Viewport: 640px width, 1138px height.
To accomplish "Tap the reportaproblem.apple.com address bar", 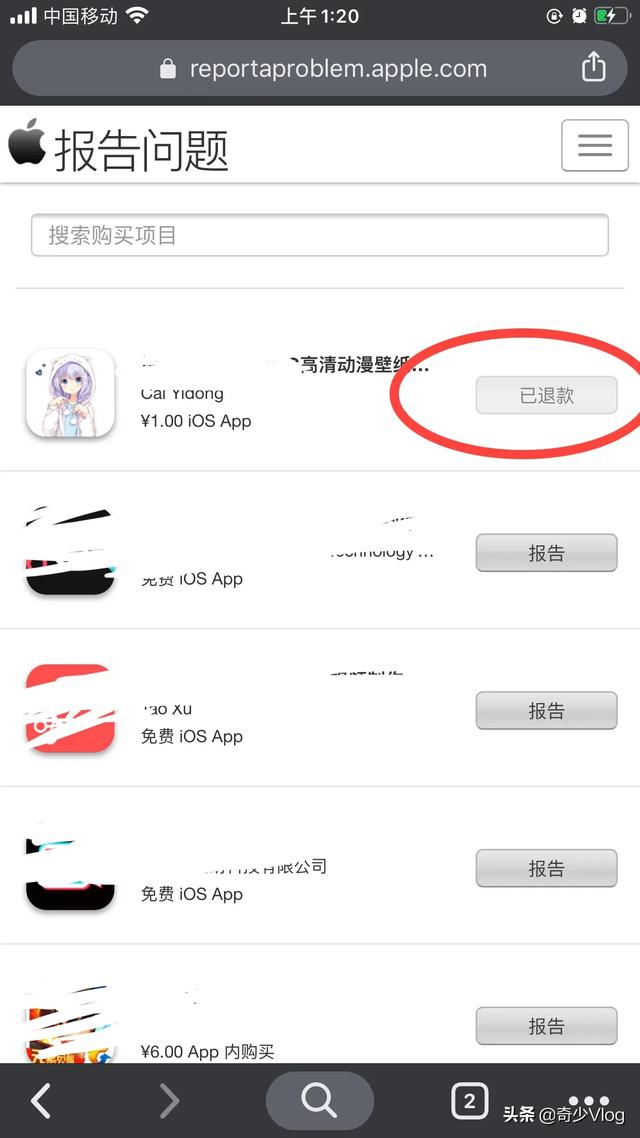I will pyautogui.click(x=319, y=68).
